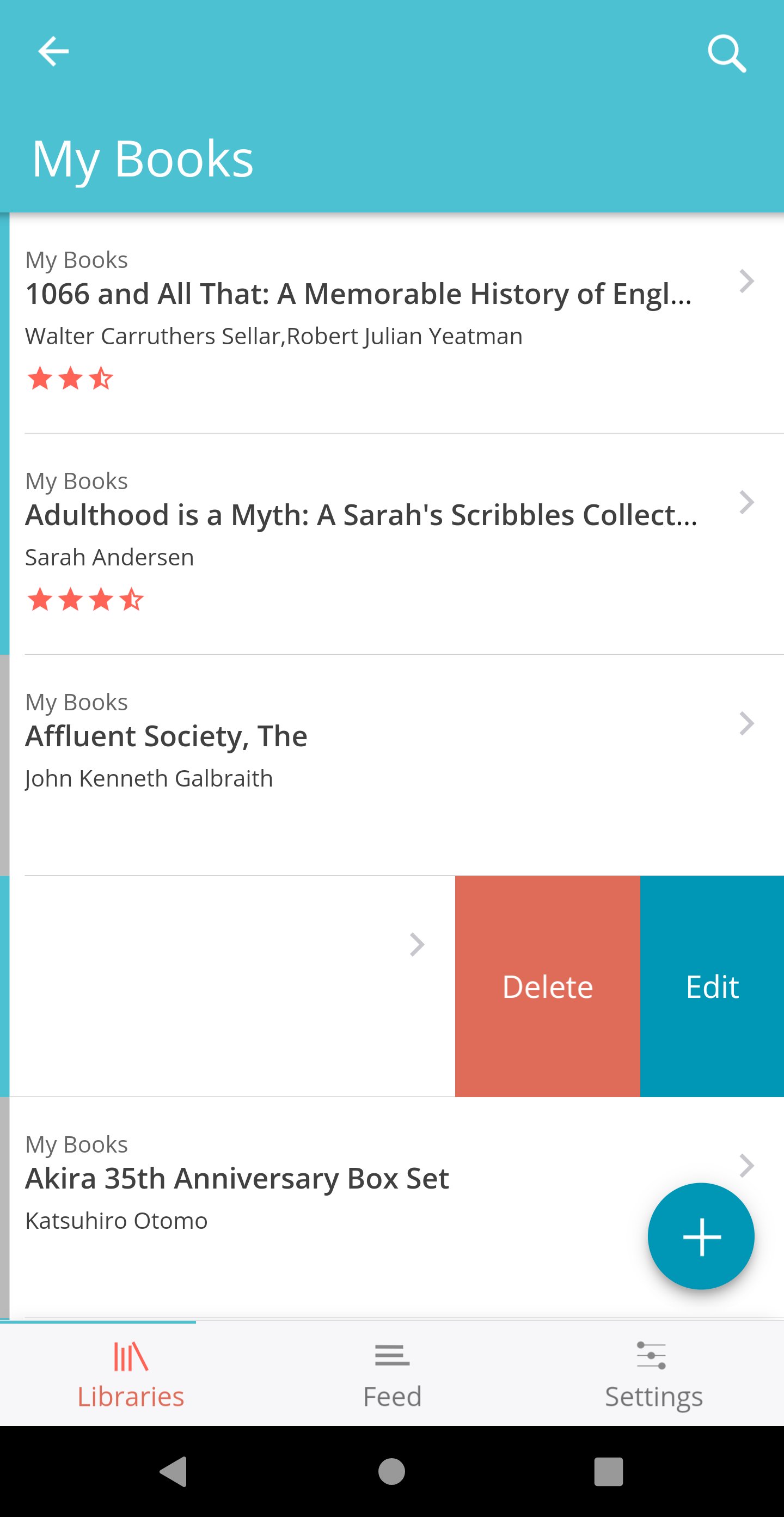Tap the plus button to add a book
Image resolution: width=784 pixels, height=1517 pixels.
pyautogui.click(x=701, y=1237)
